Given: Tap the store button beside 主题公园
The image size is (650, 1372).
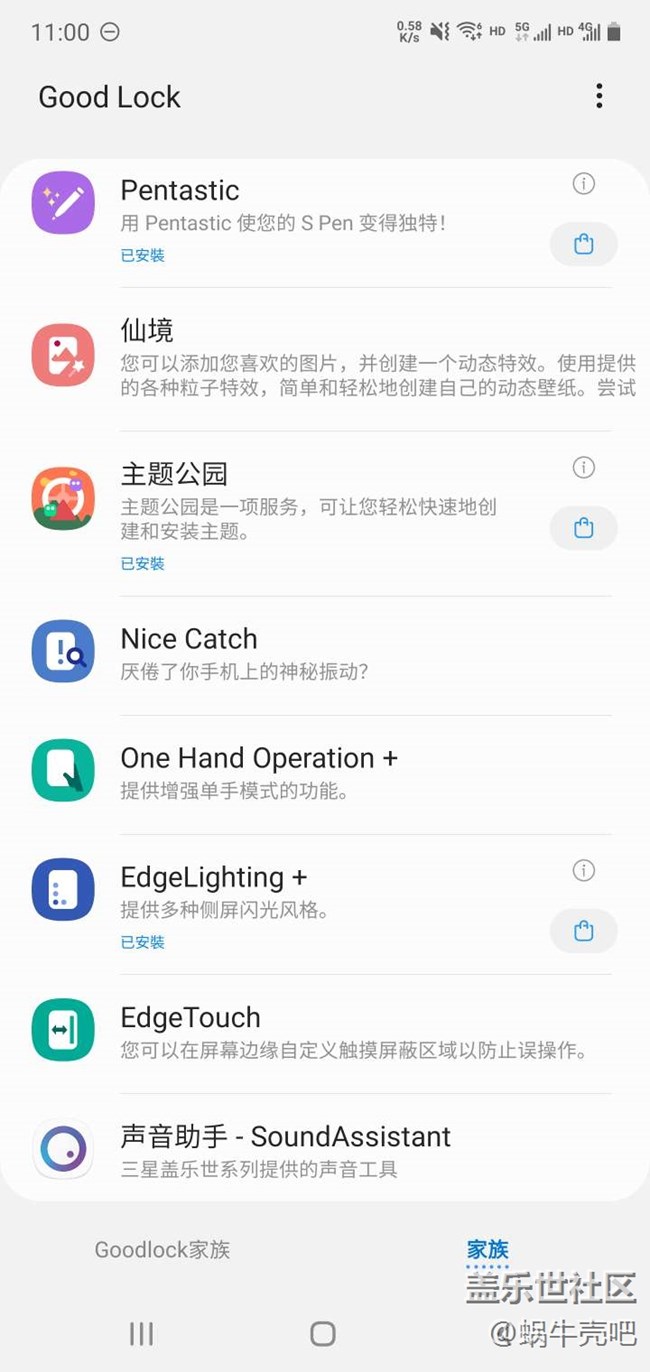Looking at the screenshot, I should pyautogui.click(x=584, y=528).
